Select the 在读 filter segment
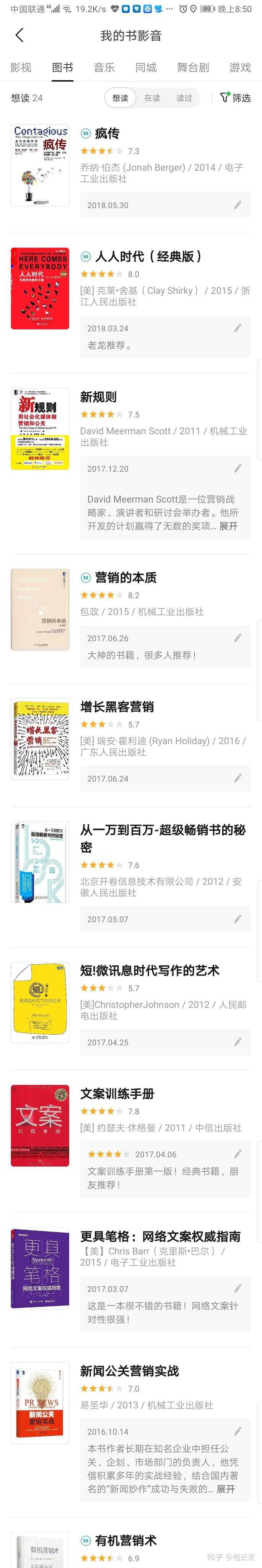The height and width of the screenshot is (1568, 262). (152, 98)
